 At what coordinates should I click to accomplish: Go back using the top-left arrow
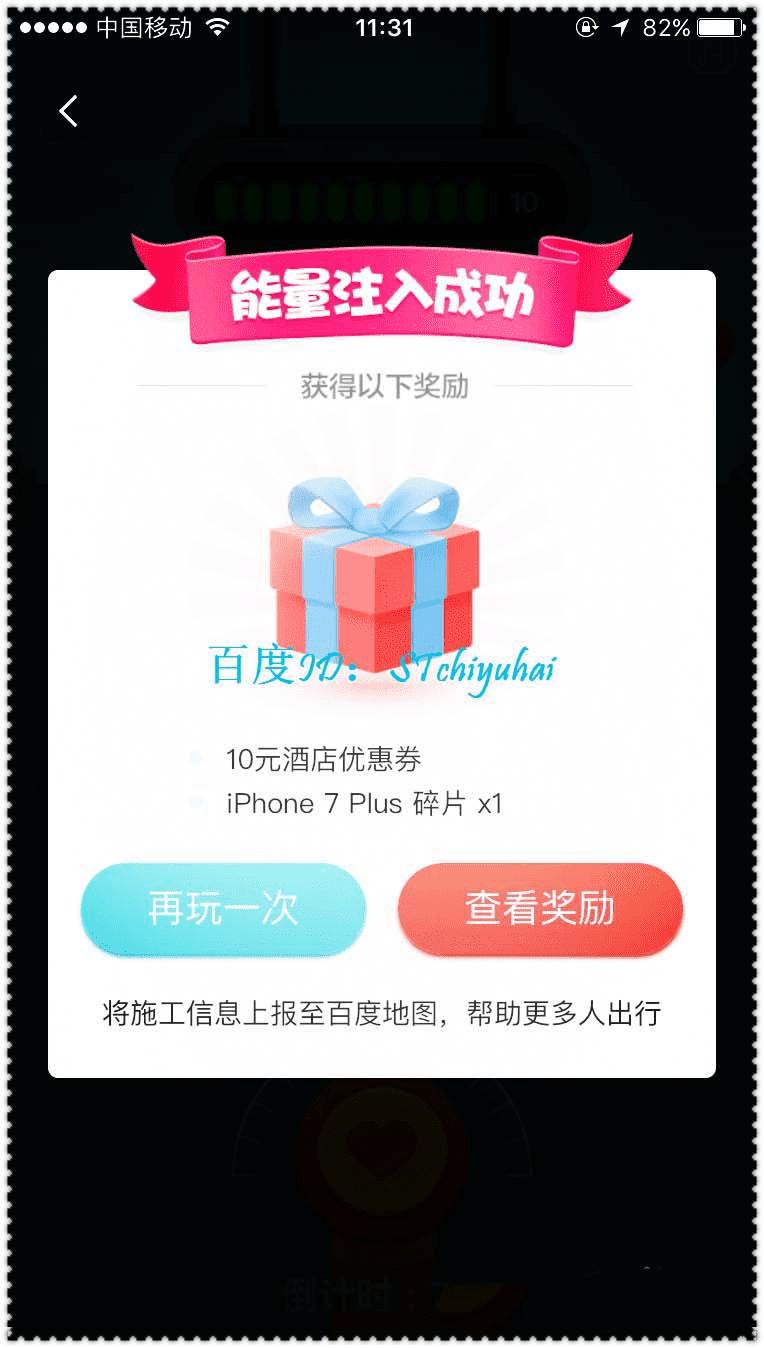[68, 111]
